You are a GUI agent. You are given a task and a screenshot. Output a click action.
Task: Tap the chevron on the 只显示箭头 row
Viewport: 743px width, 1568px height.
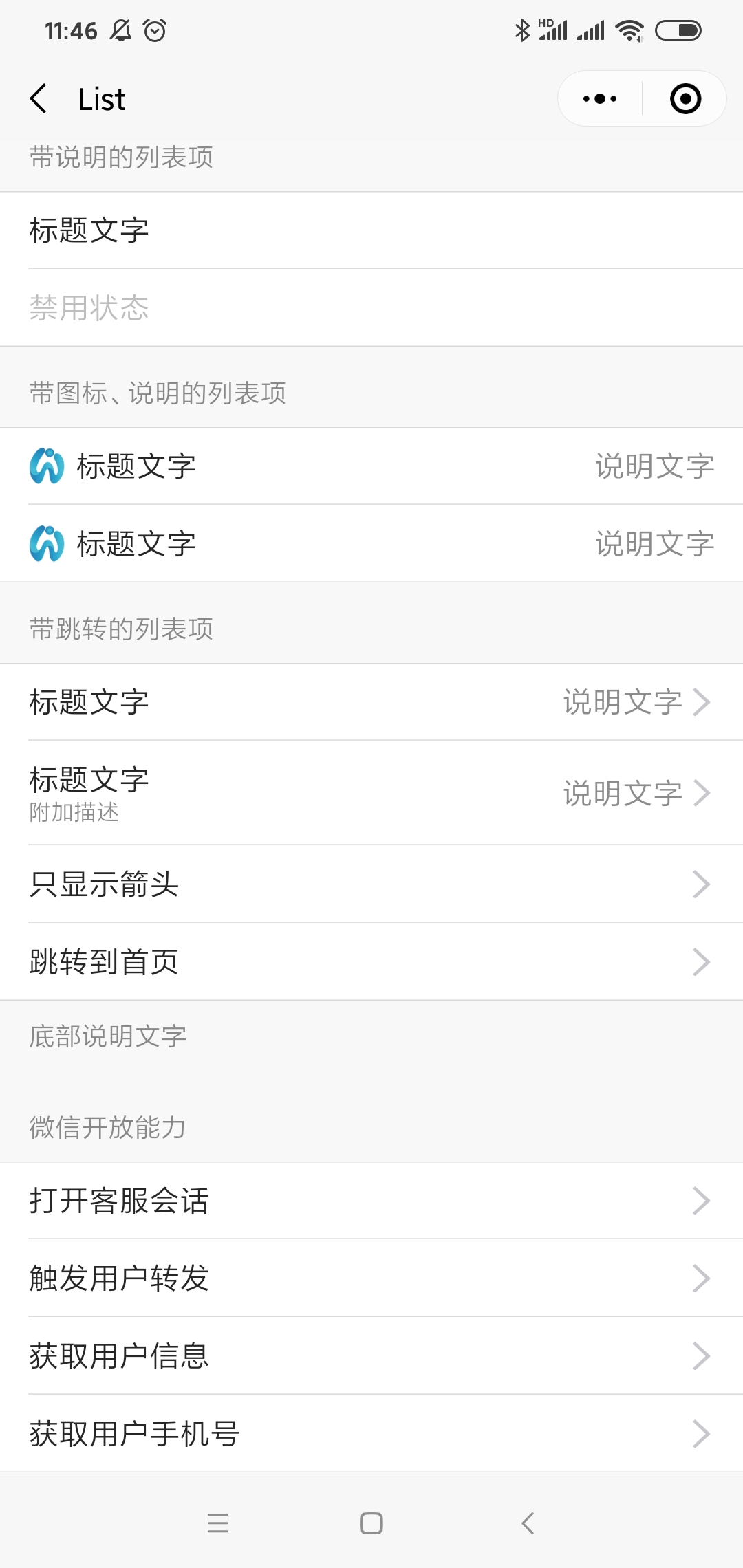click(x=701, y=885)
